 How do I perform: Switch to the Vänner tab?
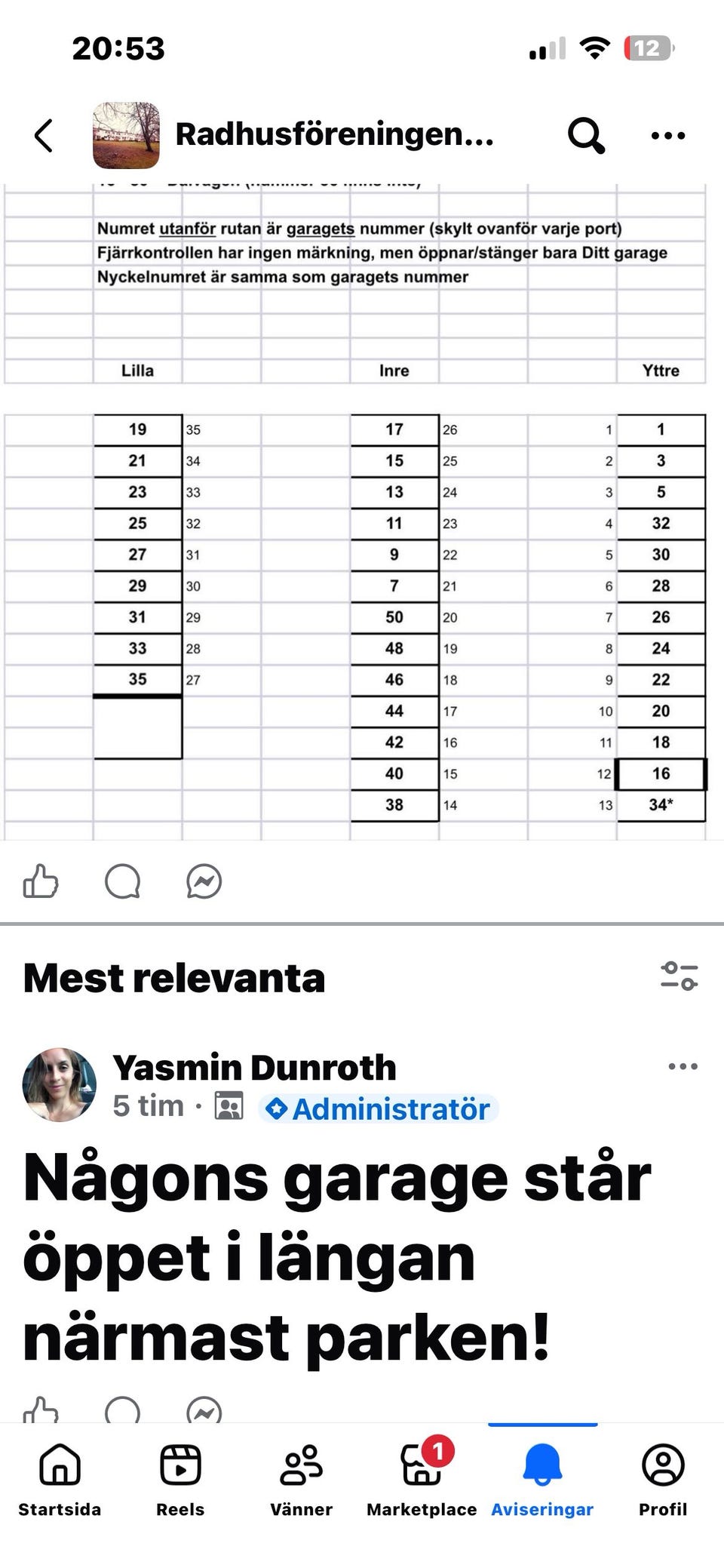301,1480
